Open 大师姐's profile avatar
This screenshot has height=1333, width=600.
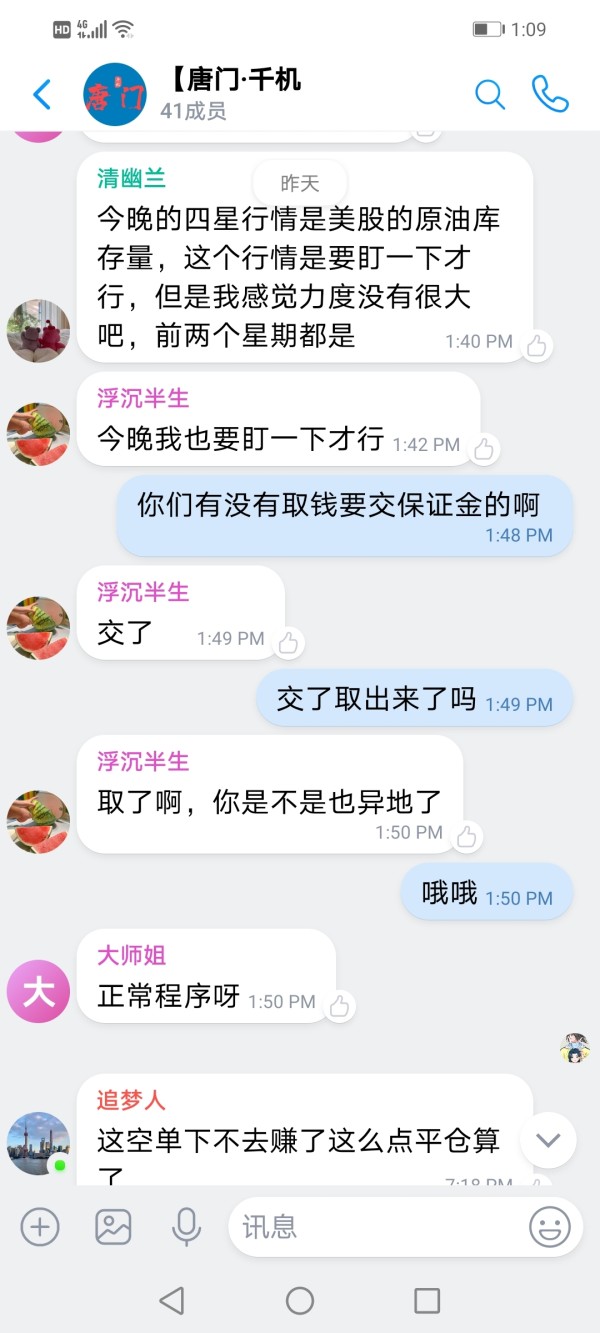tap(38, 991)
